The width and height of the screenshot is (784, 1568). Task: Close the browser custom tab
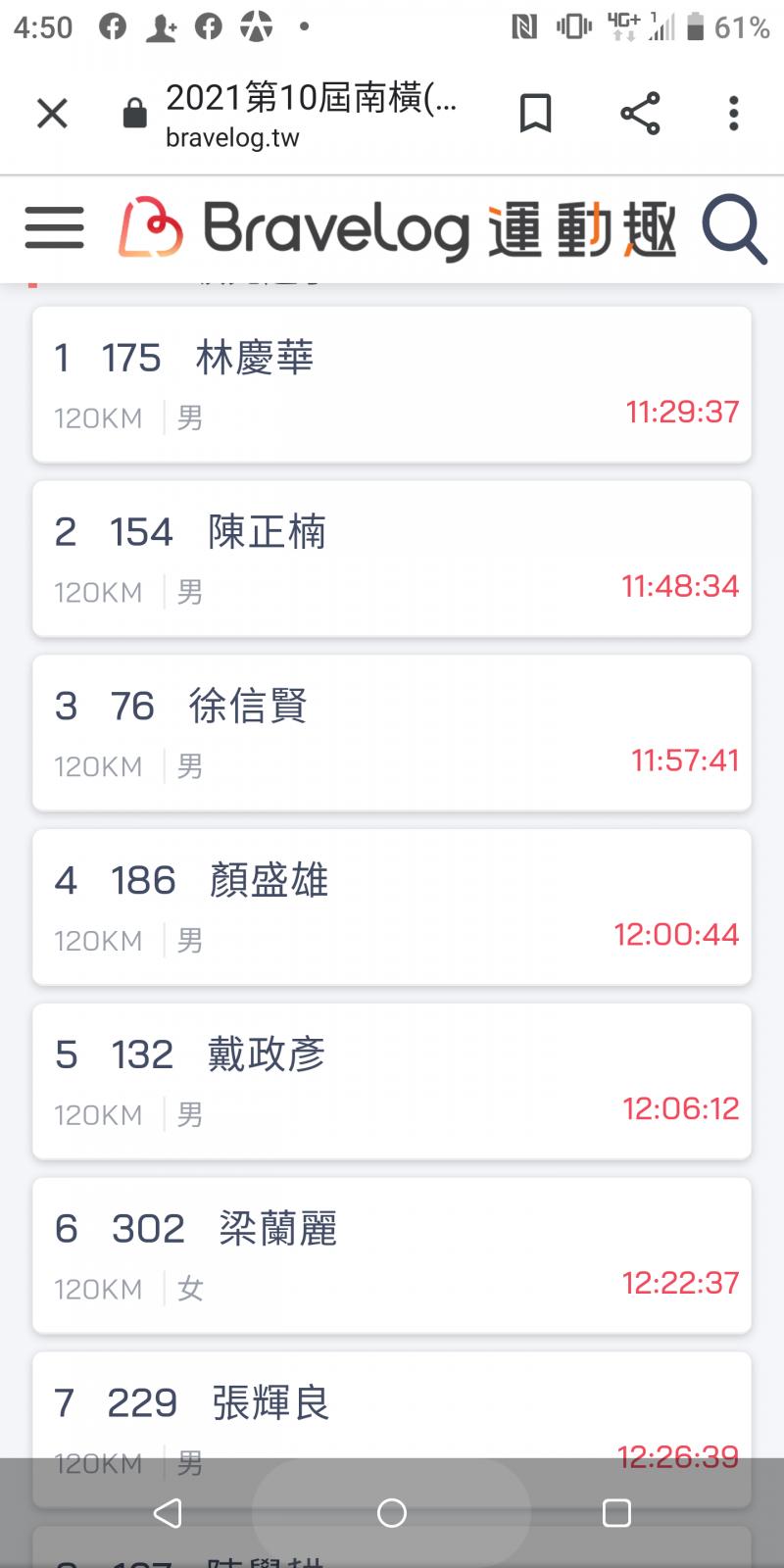click(x=52, y=114)
